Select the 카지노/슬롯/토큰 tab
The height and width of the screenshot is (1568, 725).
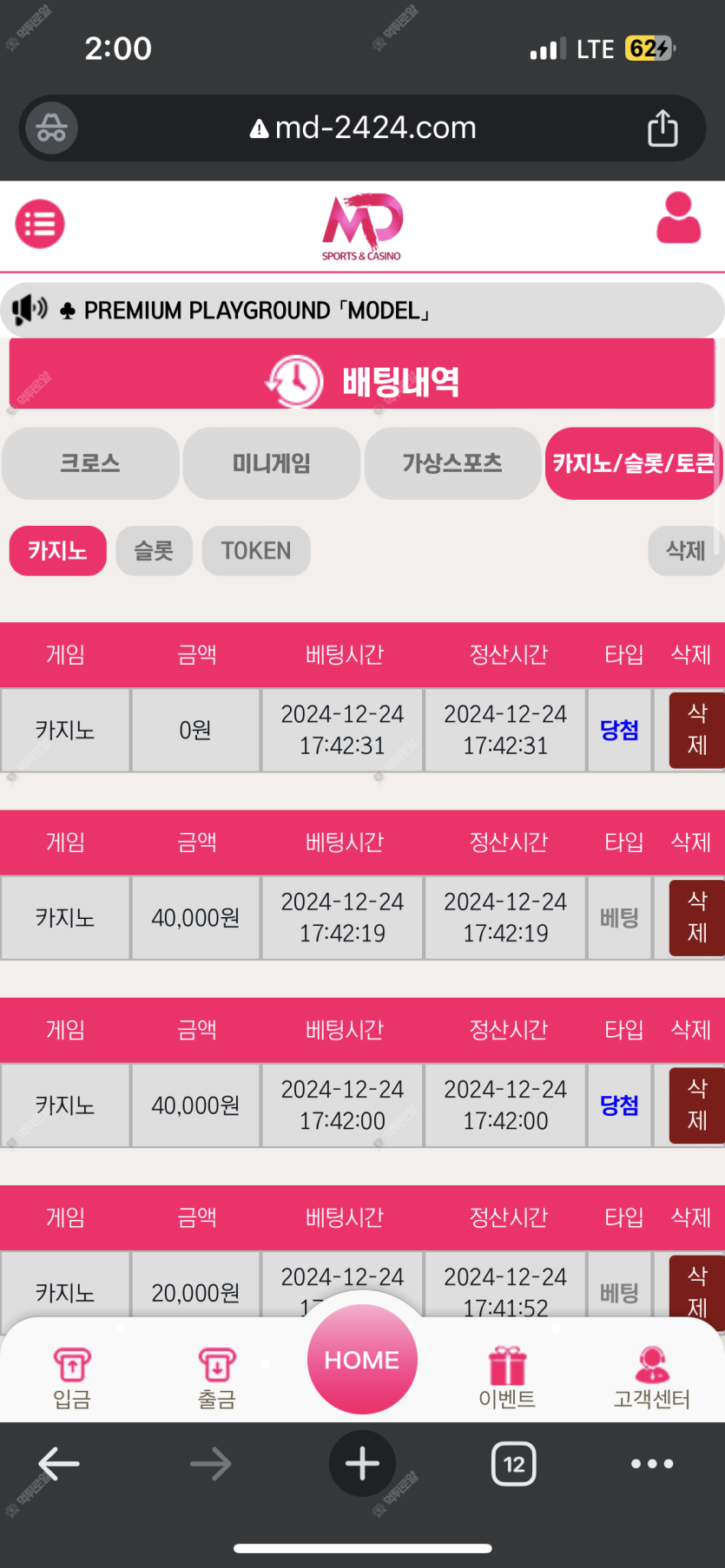634,463
